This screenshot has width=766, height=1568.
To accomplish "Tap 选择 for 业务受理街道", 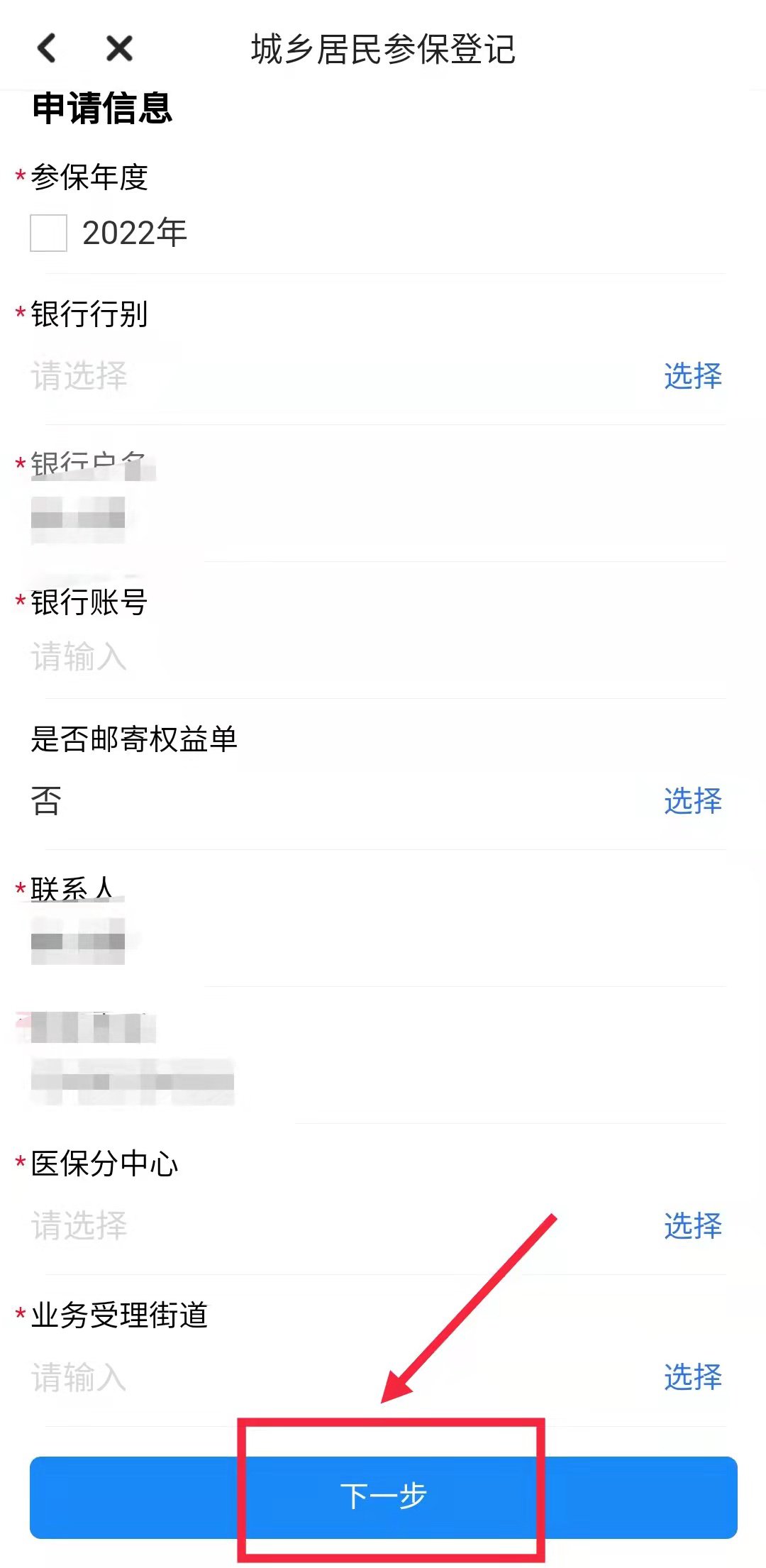I will [x=692, y=1377].
